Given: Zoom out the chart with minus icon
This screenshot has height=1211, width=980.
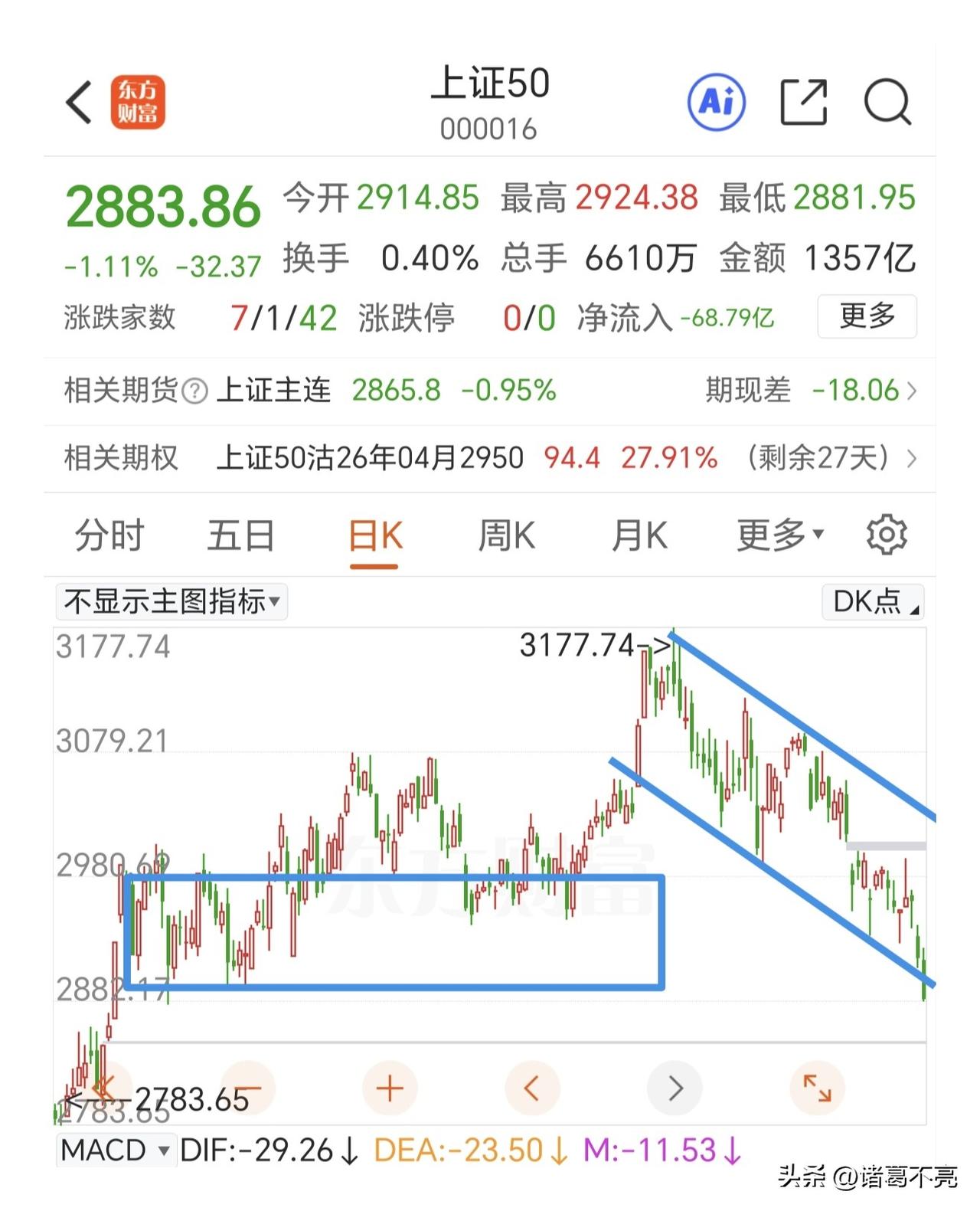Looking at the screenshot, I should [249, 1087].
